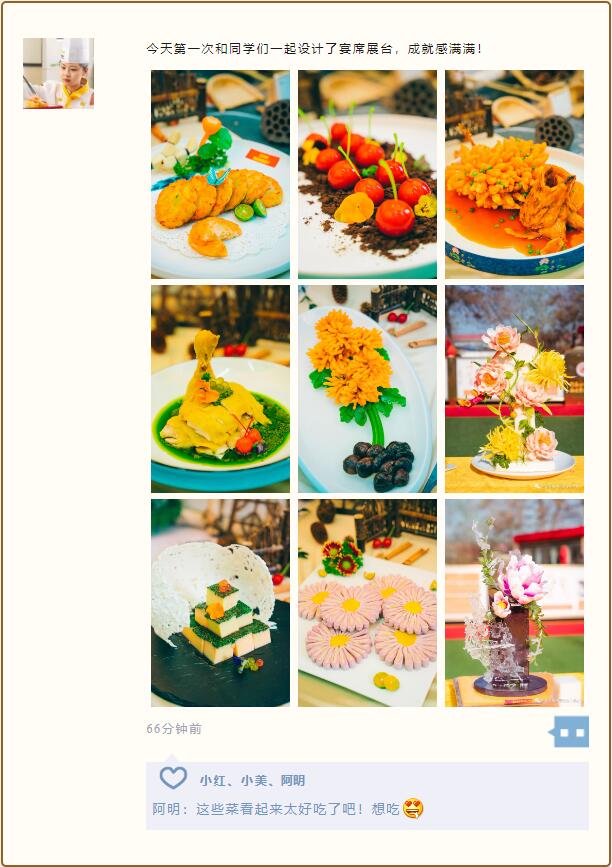Viewport: 612px width, 867px height.
Task: Open the cherry tomatoes on soil photo
Action: (x=367, y=174)
